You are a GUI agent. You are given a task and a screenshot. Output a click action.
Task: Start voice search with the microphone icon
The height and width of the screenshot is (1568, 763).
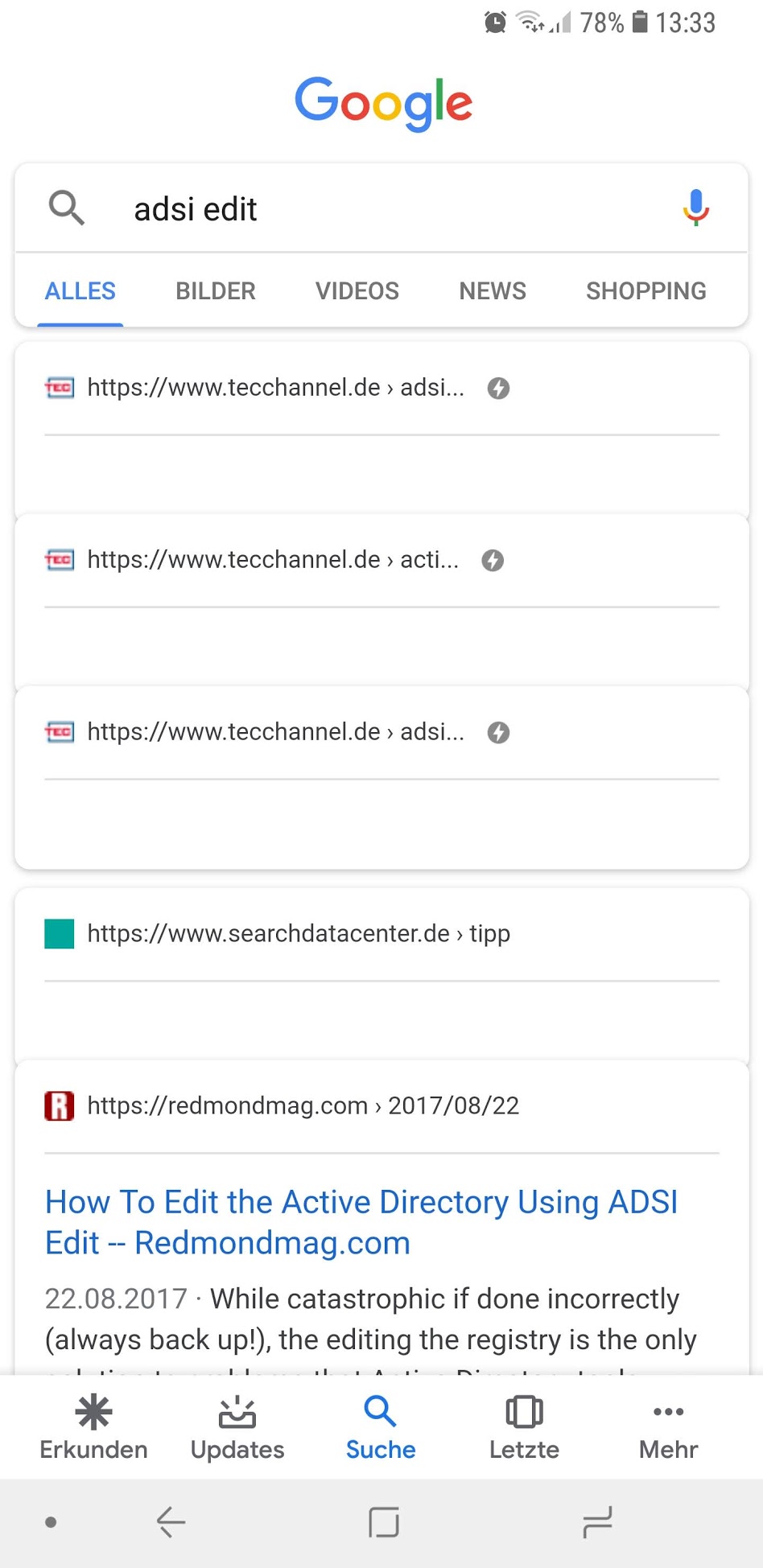pyautogui.click(x=695, y=208)
